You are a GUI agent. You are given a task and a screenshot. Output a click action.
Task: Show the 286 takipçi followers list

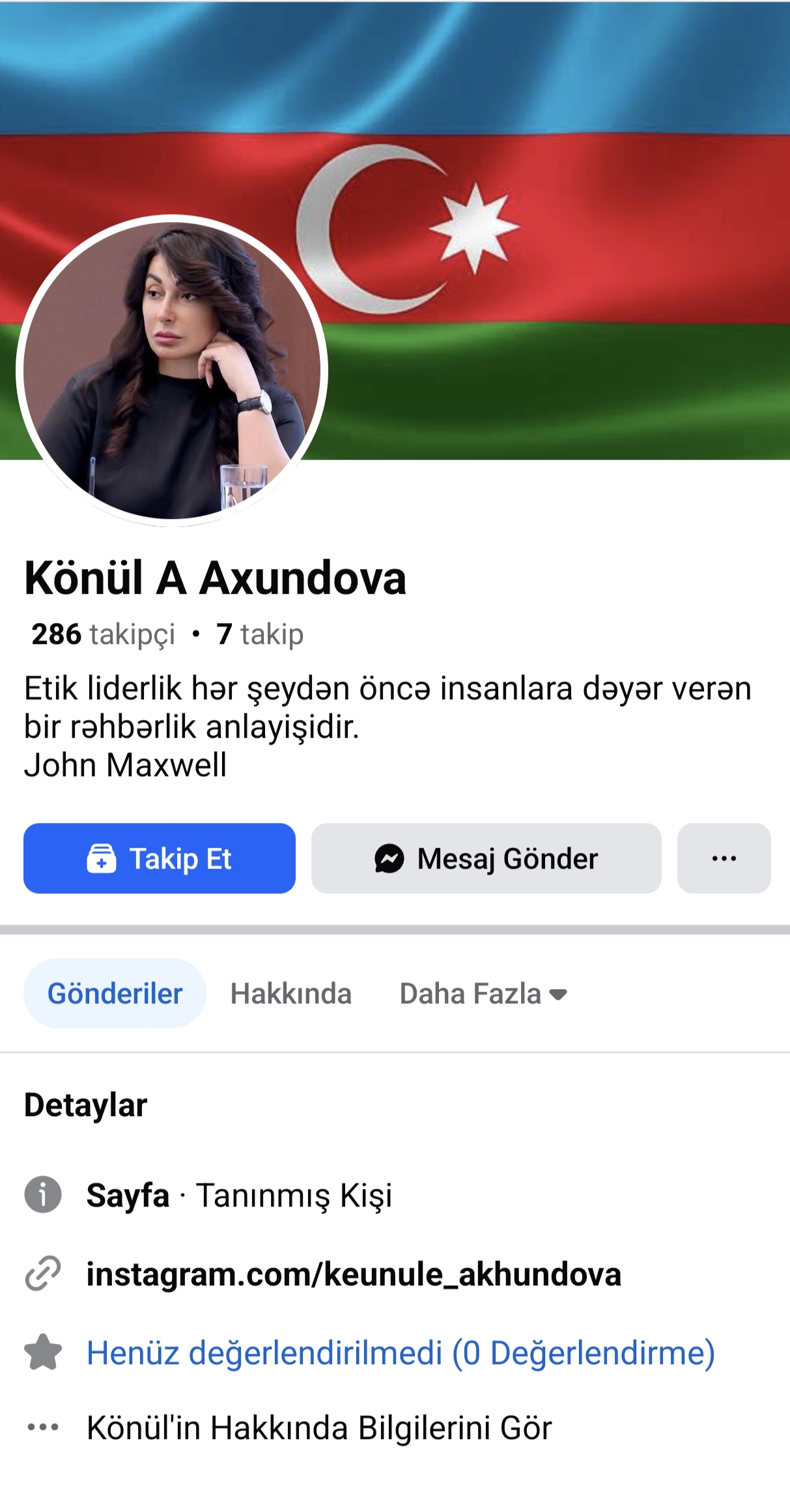click(x=104, y=634)
